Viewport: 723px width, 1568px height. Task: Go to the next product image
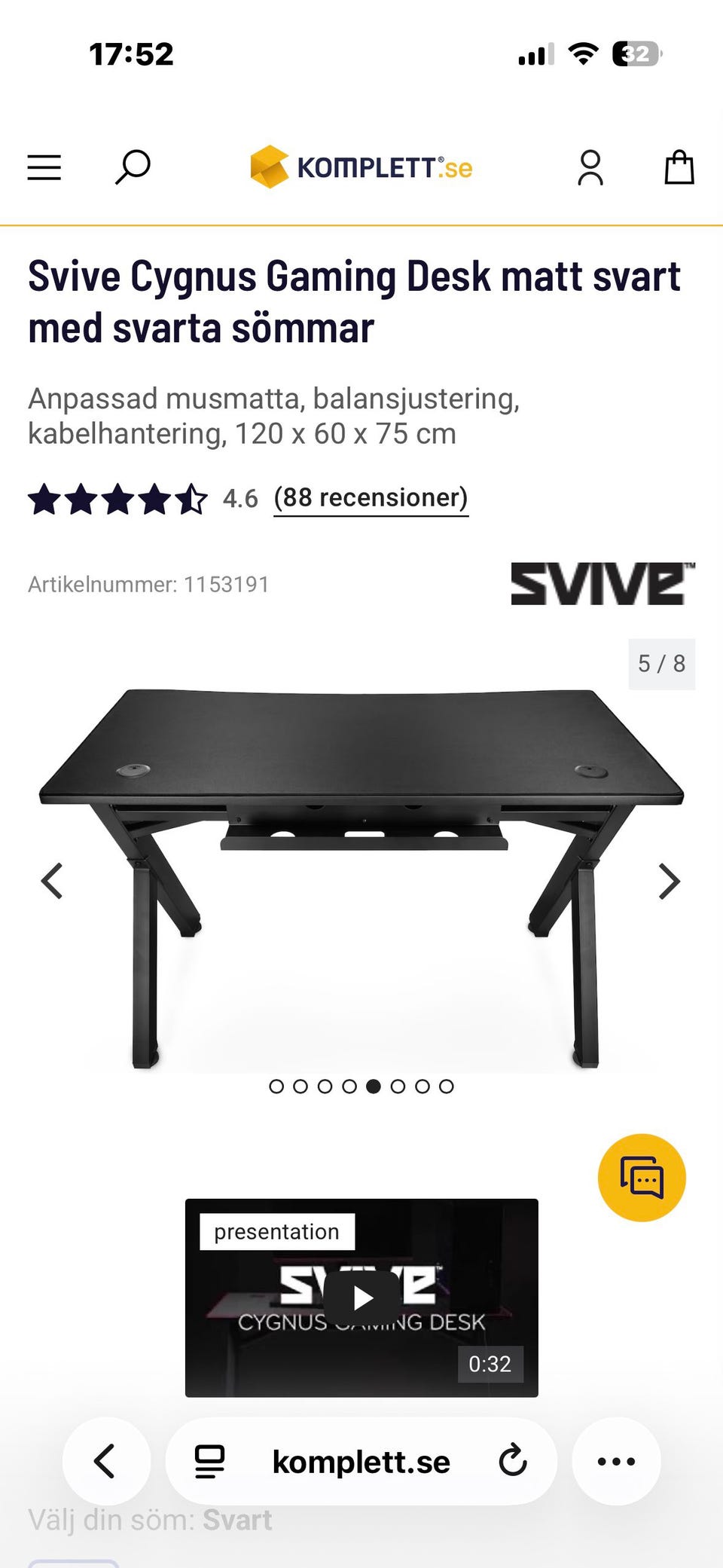point(669,880)
